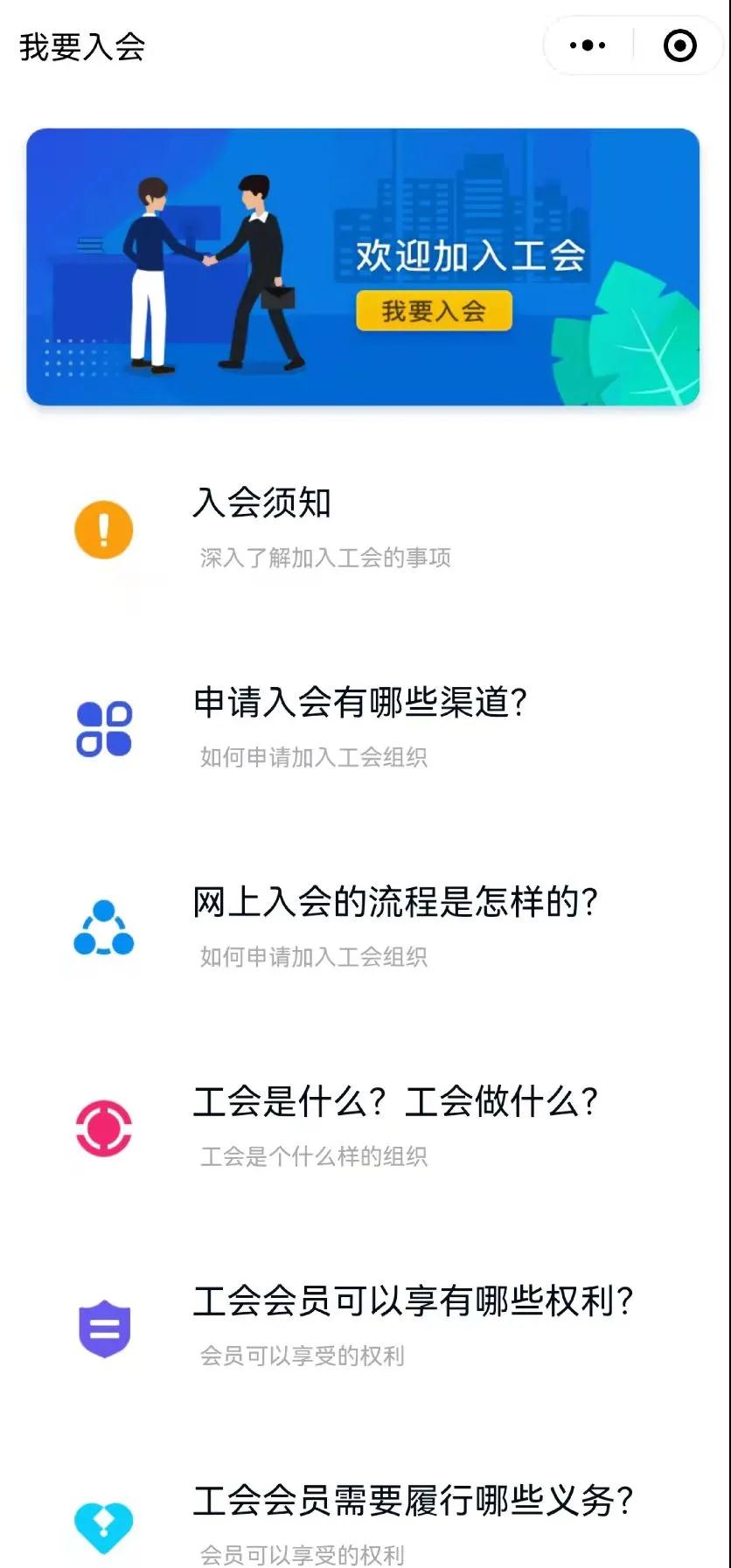Open the mini program more-options menu
Viewport: 731px width, 1568px height.
[588, 45]
